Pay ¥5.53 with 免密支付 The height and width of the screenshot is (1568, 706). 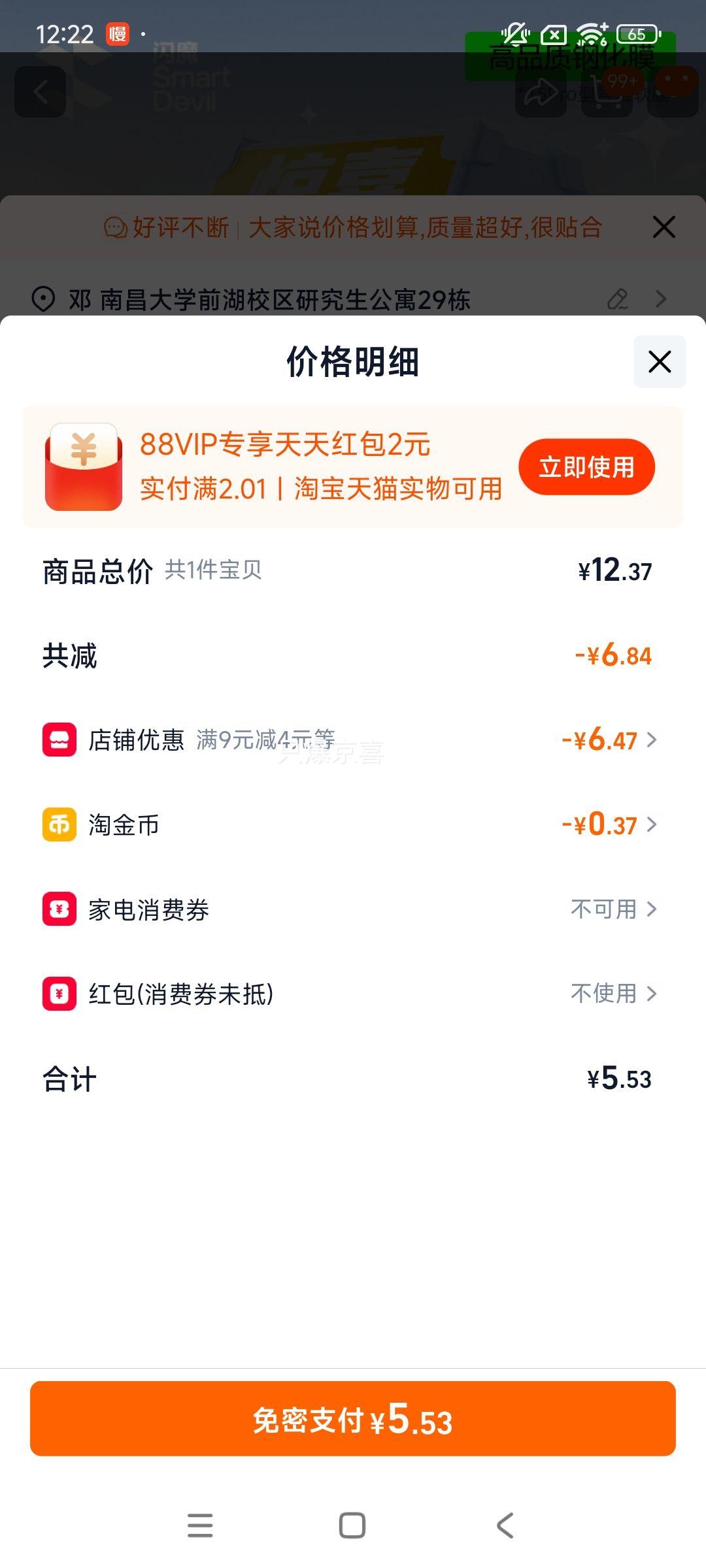click(353, 1418)
